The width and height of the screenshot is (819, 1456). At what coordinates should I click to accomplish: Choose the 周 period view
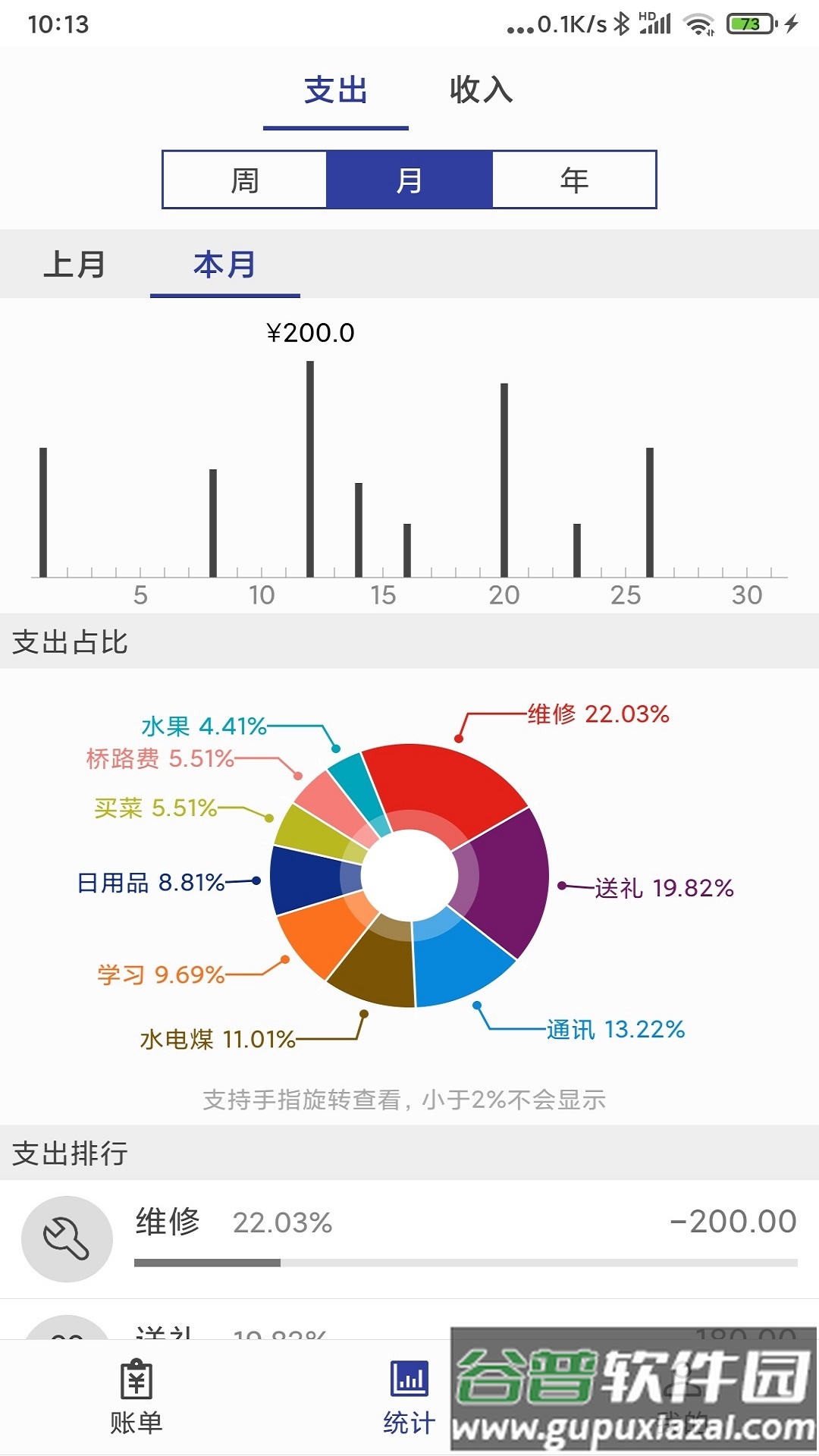coord(245,180)
